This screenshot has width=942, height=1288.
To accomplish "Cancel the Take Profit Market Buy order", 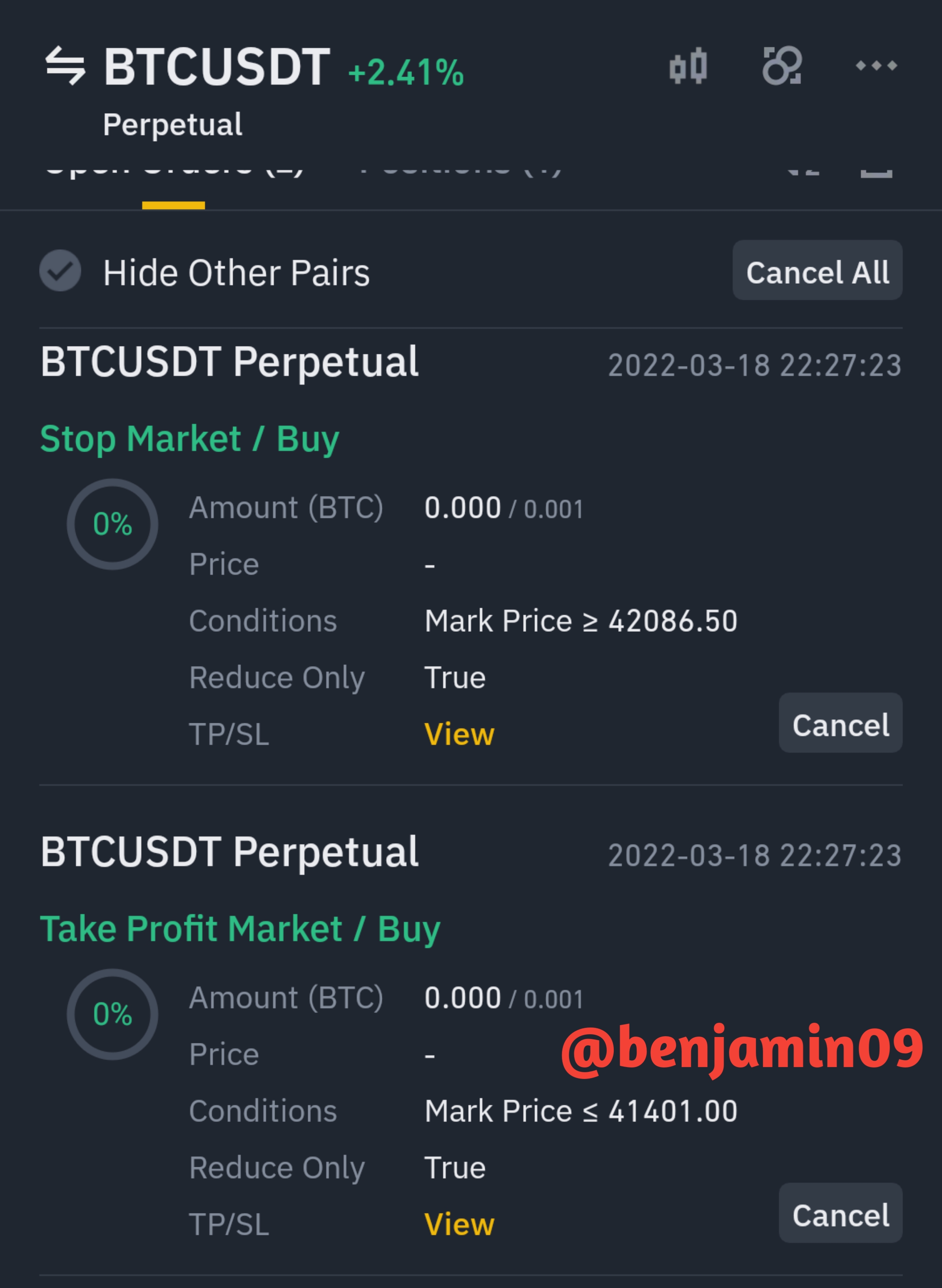I will [x=840, y=1214].
